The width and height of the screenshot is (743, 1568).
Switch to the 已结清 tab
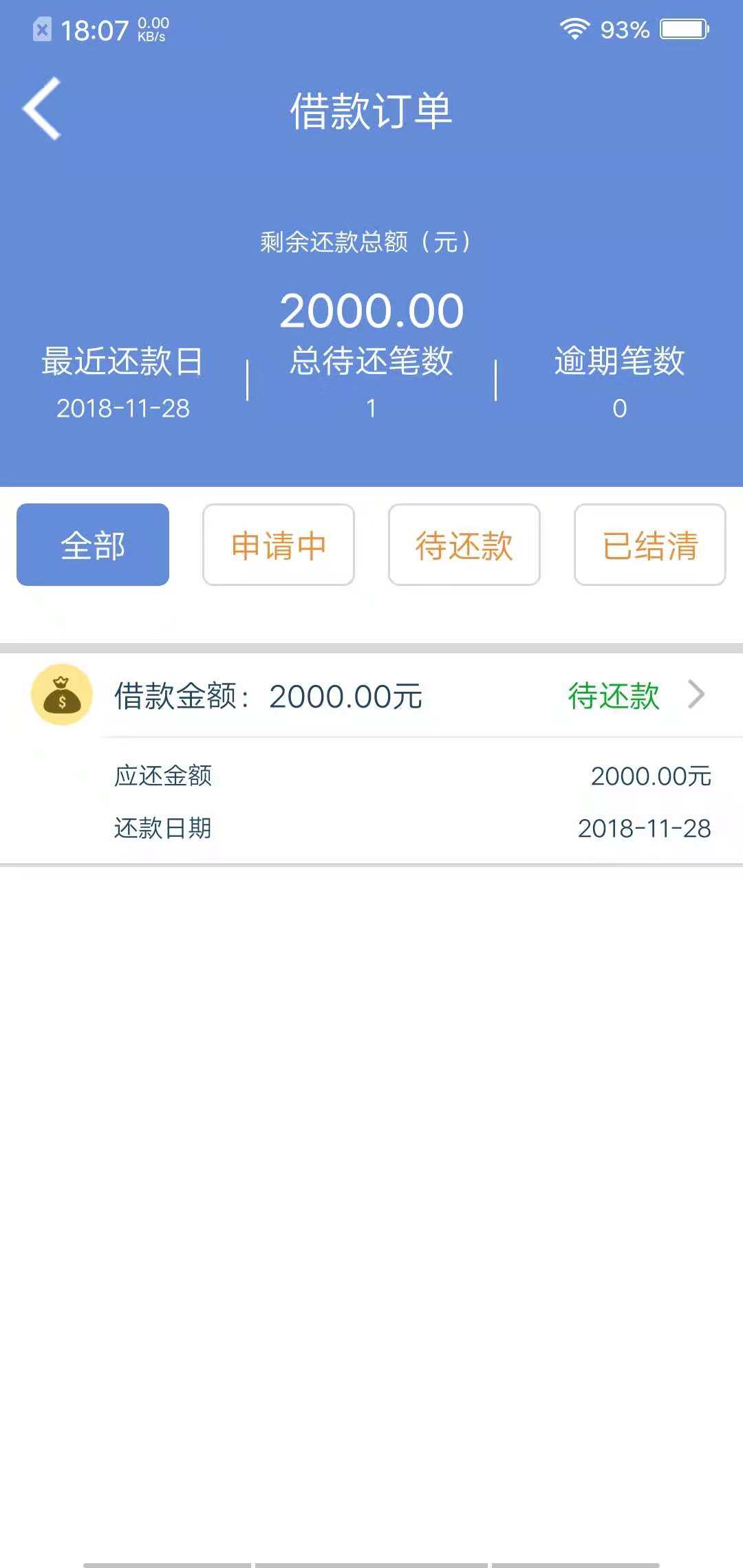650,545
